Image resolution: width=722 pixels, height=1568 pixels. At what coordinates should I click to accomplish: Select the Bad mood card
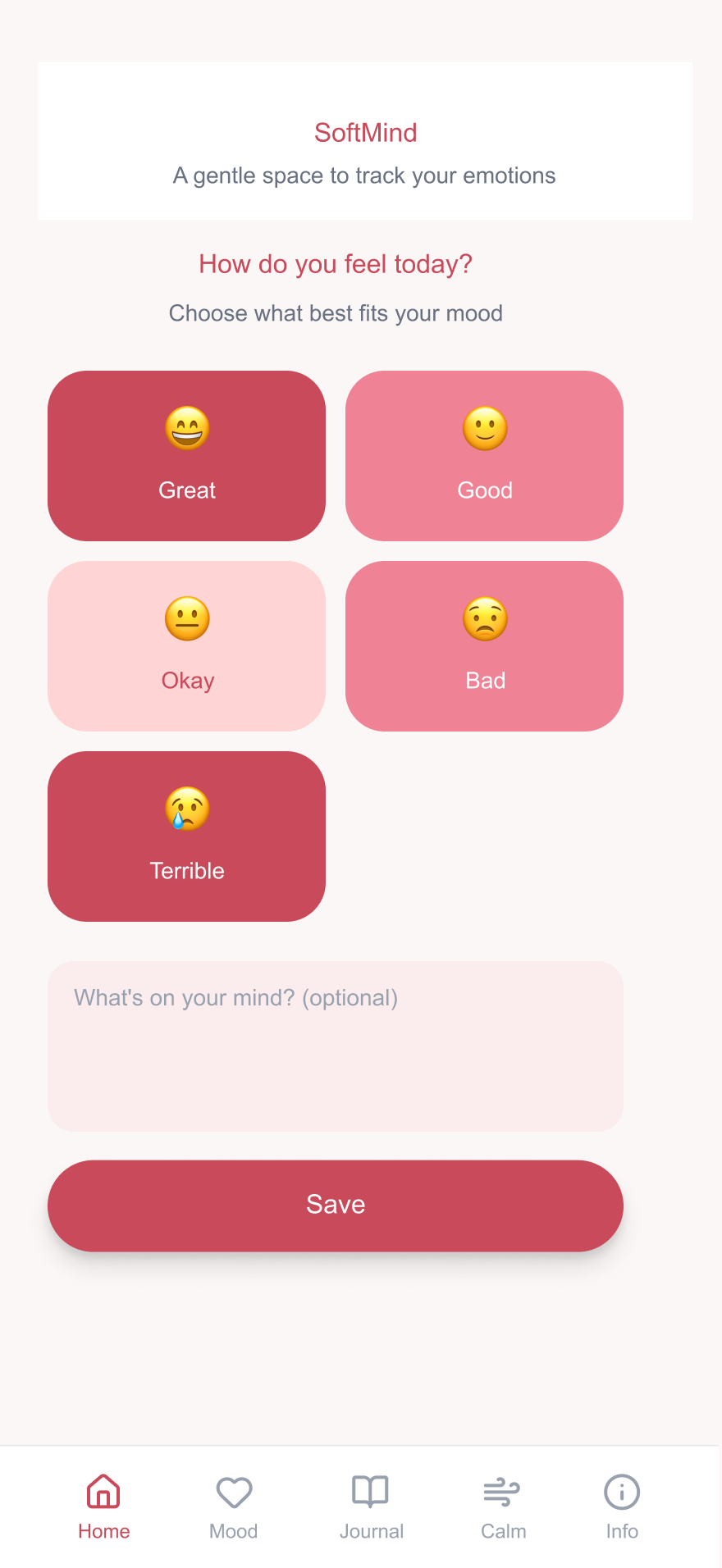click(484, 646)
